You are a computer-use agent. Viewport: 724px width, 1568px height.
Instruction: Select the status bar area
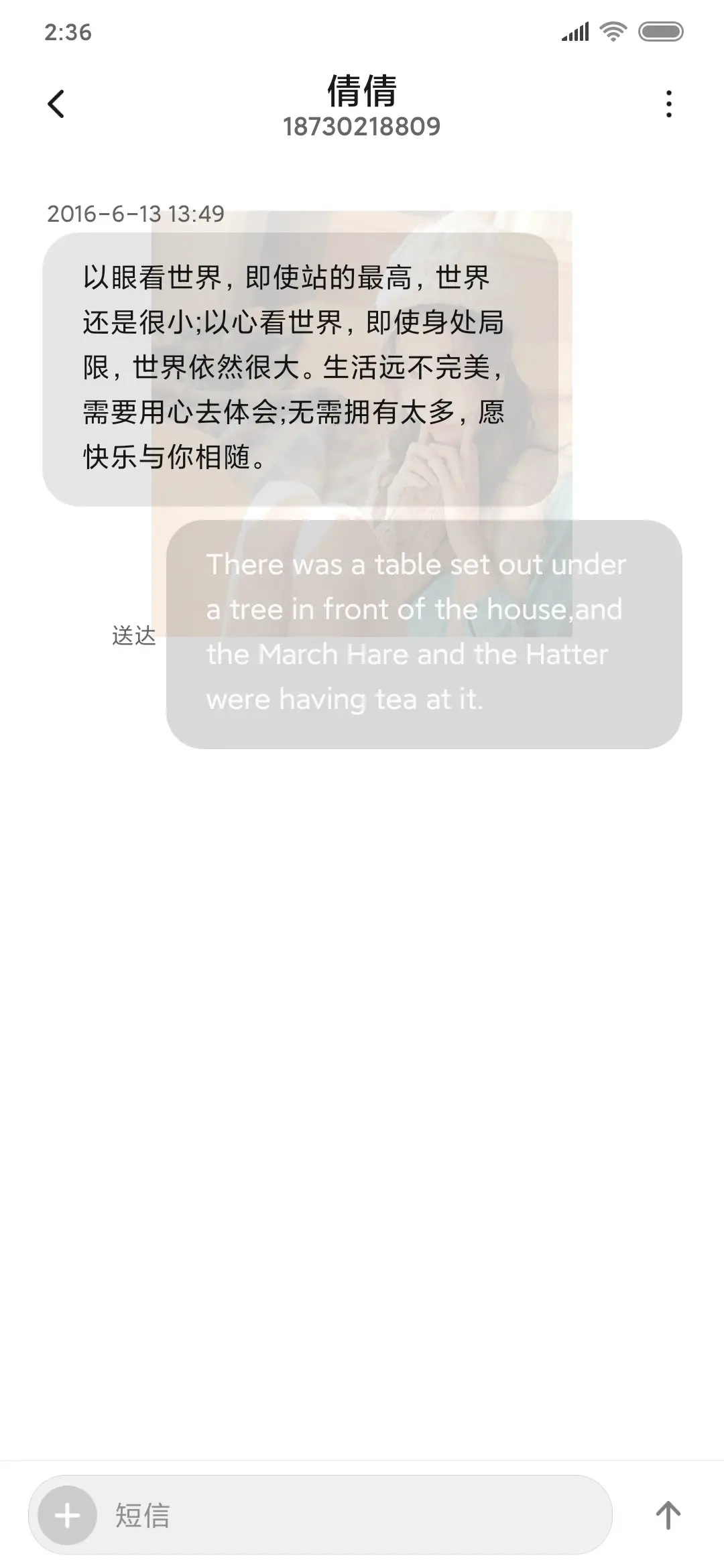point(362,29)
